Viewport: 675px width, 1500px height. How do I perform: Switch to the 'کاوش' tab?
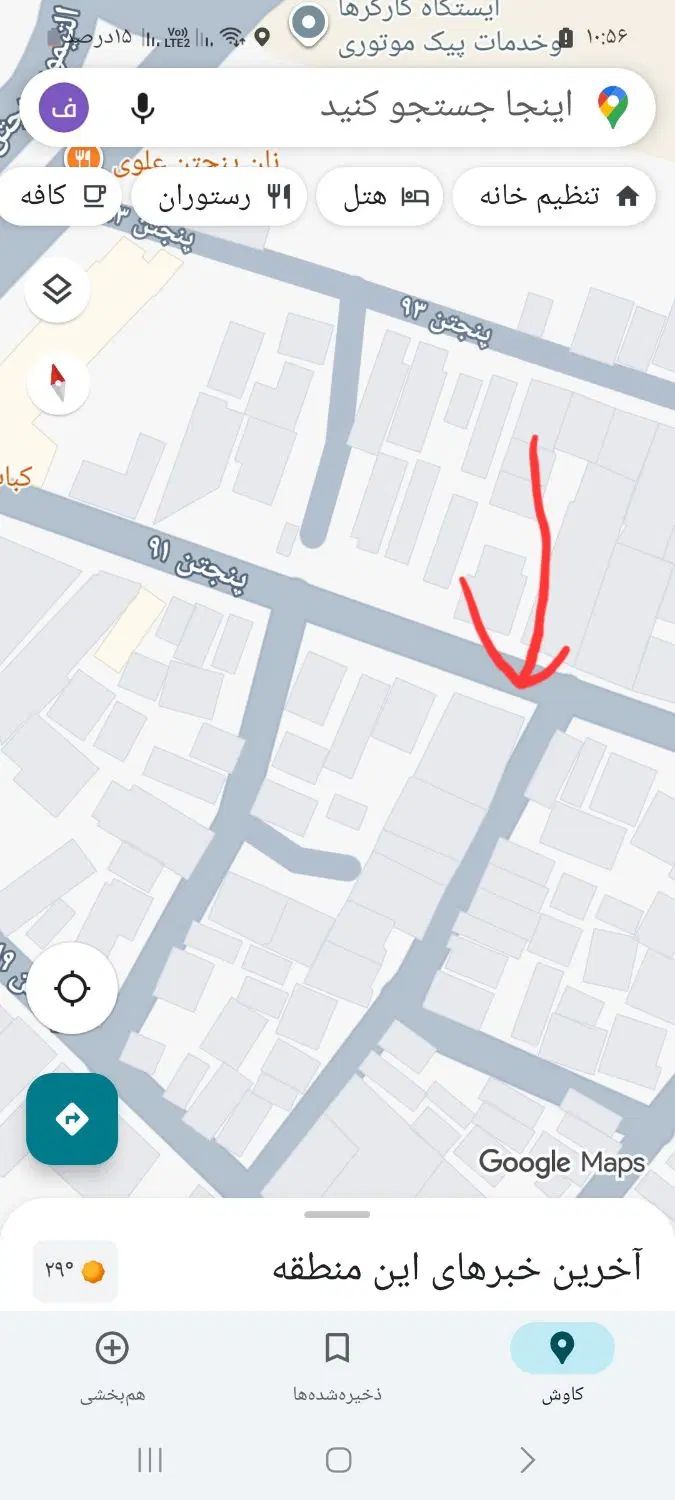click(562, 1365)
